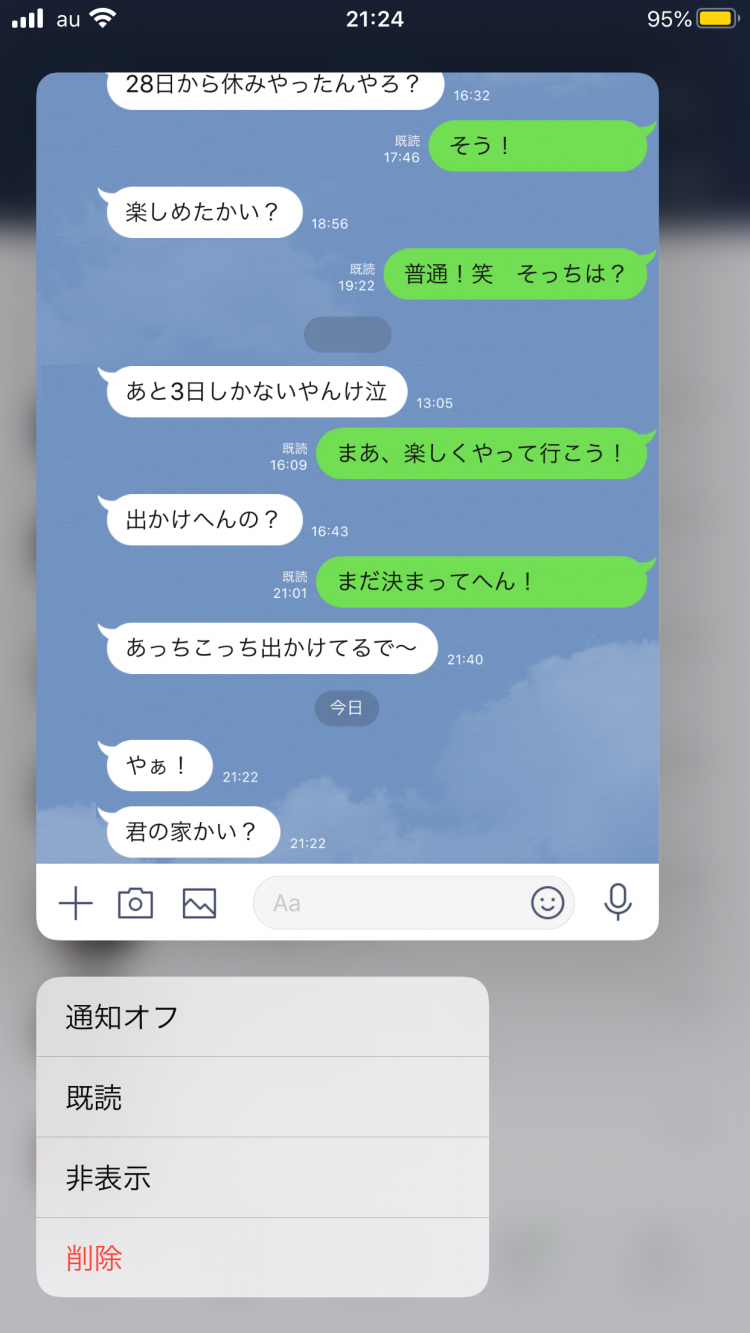Tap the やぁ！ message bubble
This screenshot has height=1333, width=750.
click(157, 765)
